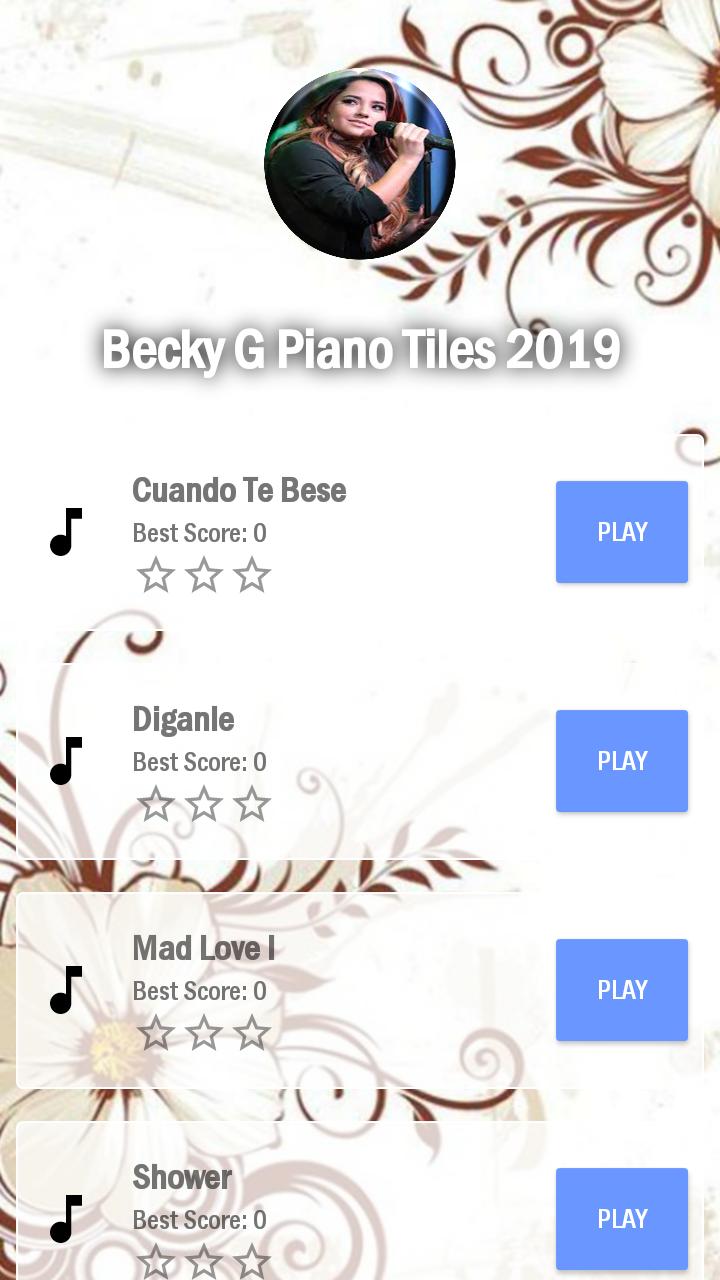
Task: Start the Diganle song level
Action: point(621,760)
